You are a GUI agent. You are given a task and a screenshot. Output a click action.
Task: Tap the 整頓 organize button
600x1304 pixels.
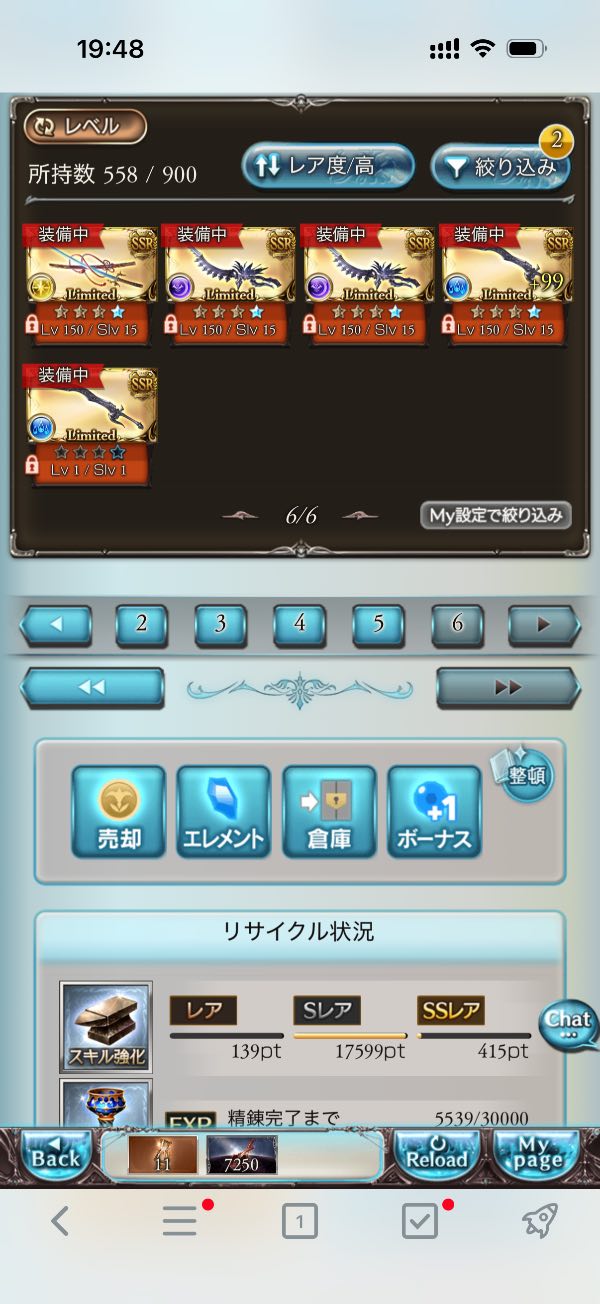pos(523,774)
